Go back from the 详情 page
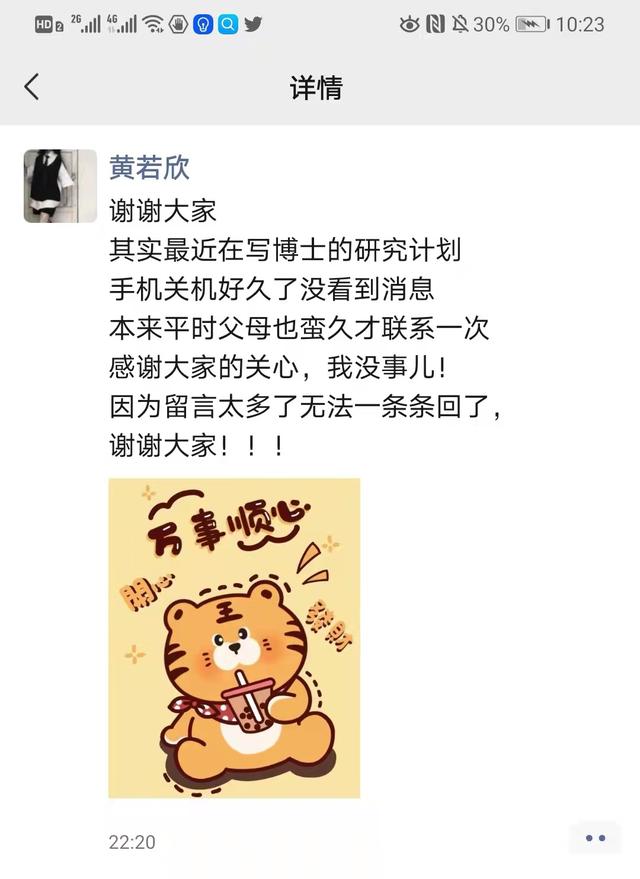 click(x=32, y=87)
